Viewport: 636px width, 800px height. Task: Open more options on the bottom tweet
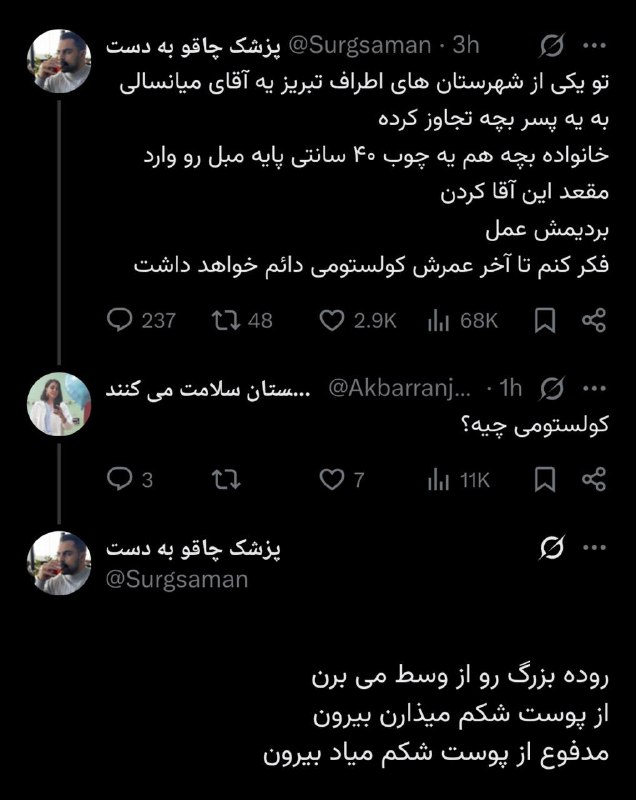coord(594,547)
